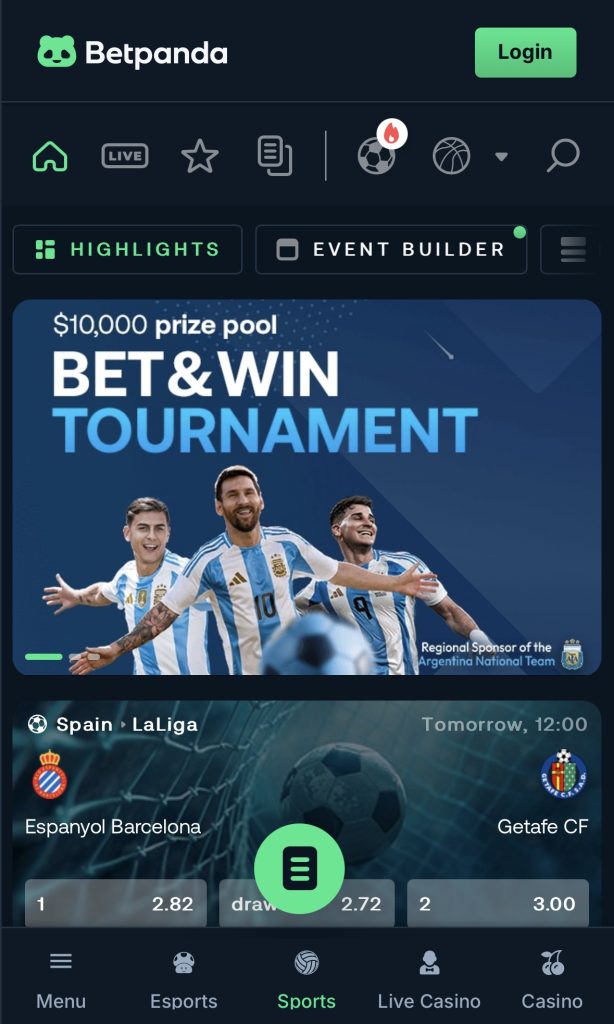Open the floating bet slip button
This screenshot has height=1024, width=614.
(299, 867)
